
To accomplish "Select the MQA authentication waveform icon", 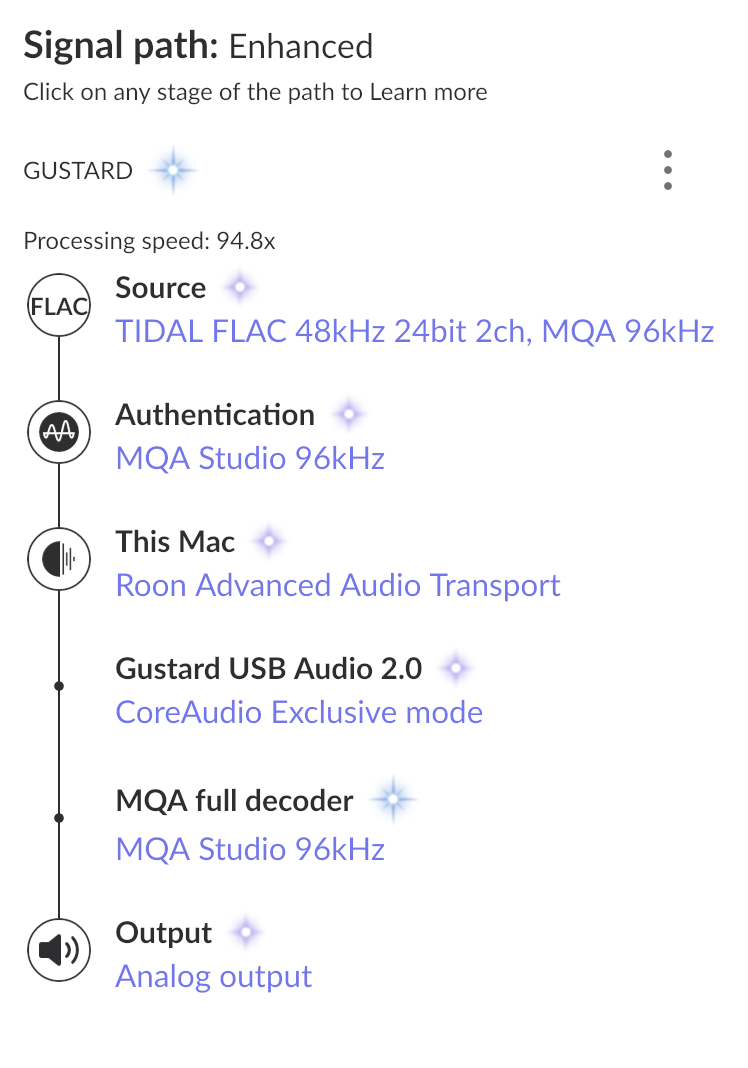I will (58, 432).
